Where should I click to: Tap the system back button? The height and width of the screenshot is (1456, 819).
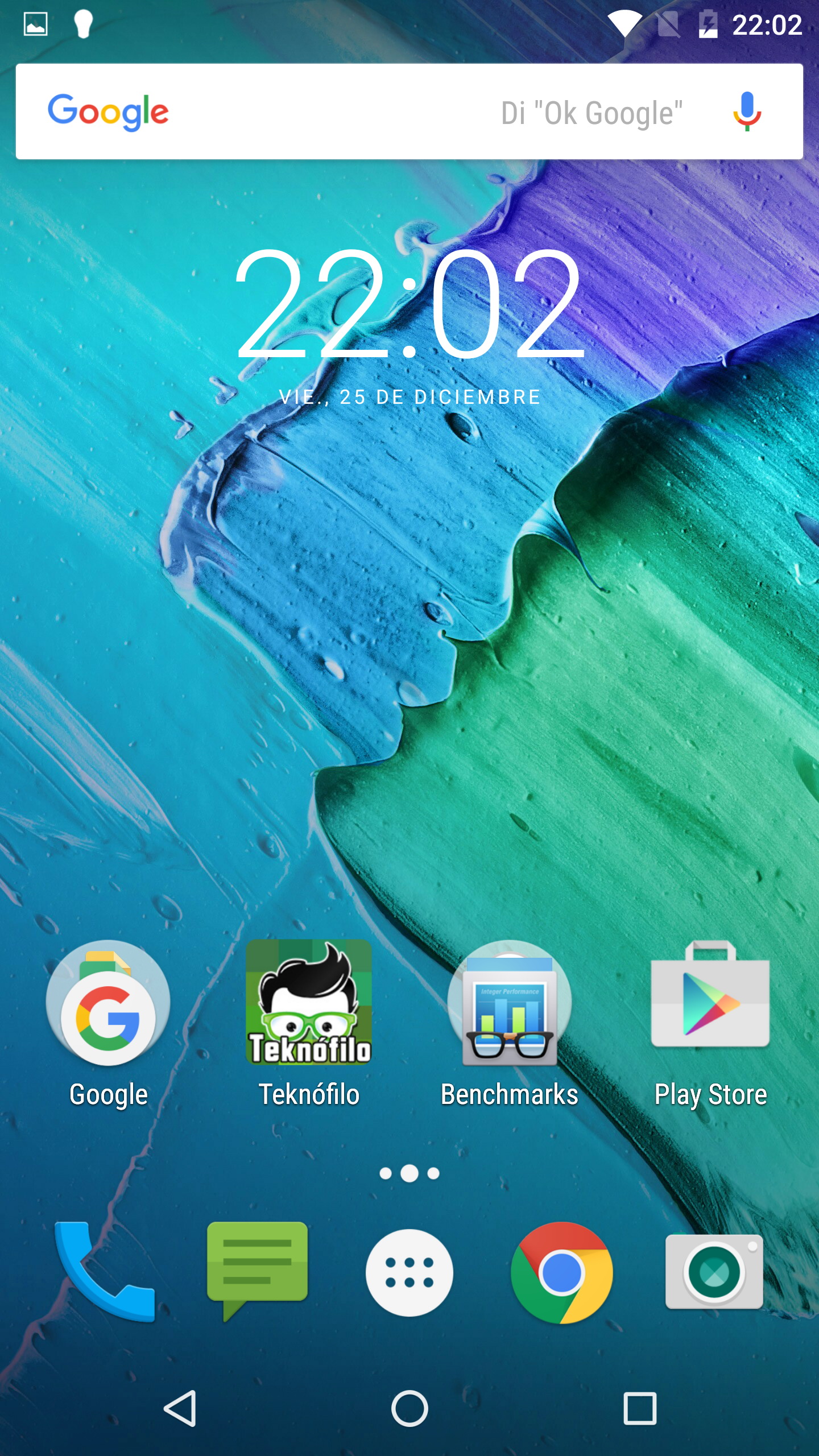pos(180,1409)
